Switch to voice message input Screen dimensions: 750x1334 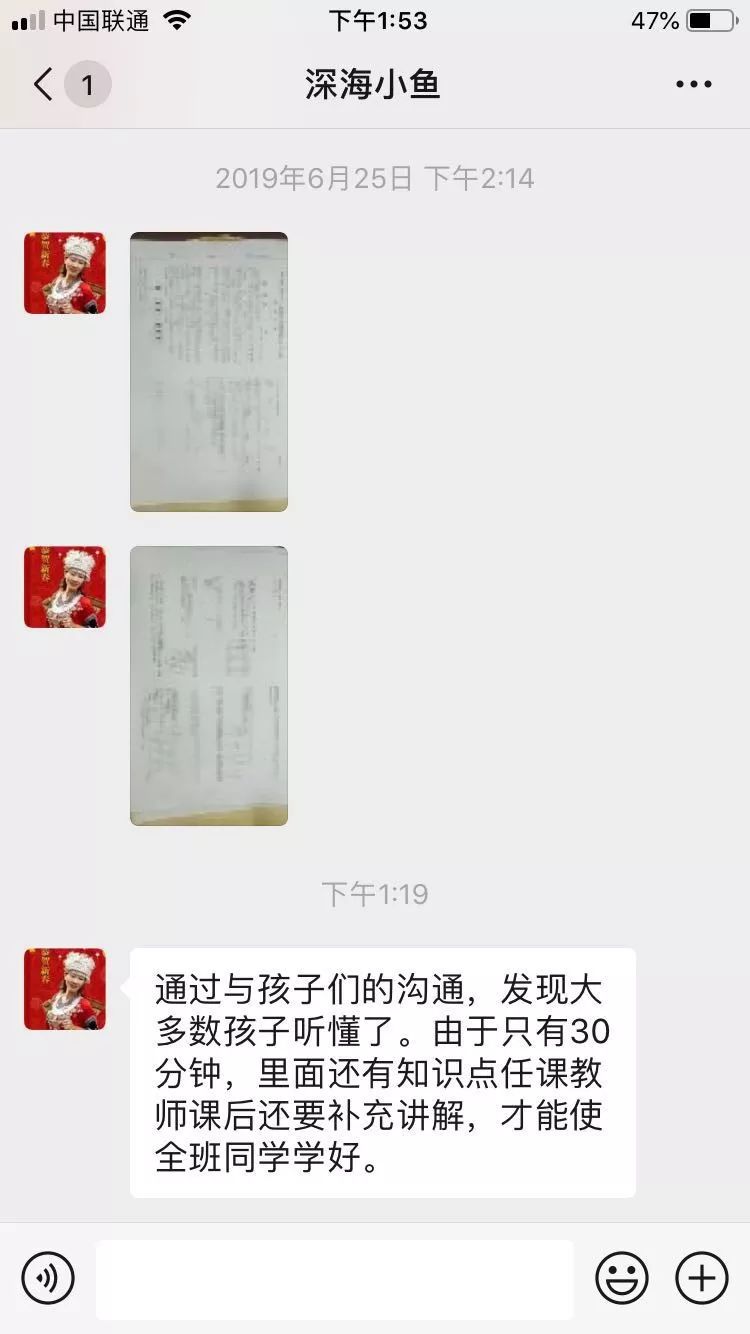(x=48, y=1278)
